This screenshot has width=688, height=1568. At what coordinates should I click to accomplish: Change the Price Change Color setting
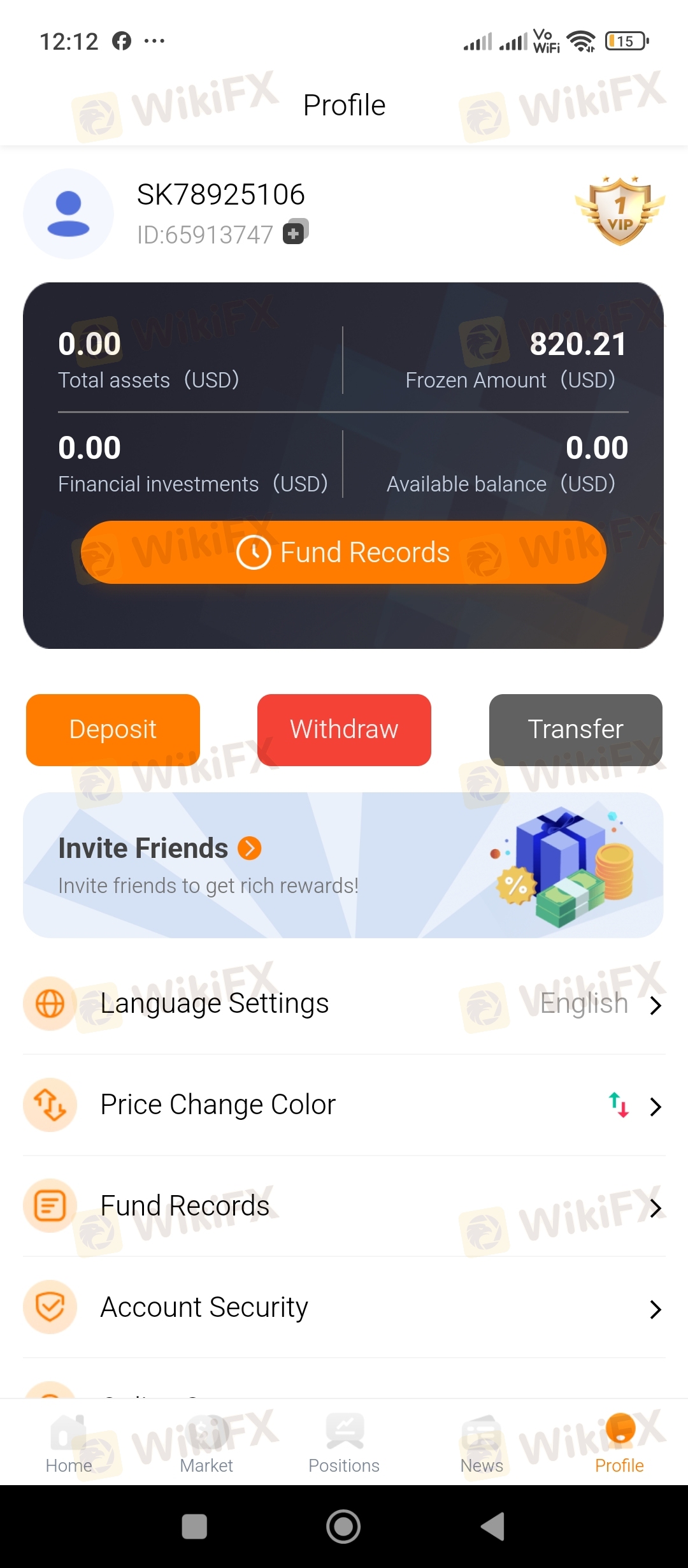(x=344, y=1105)
